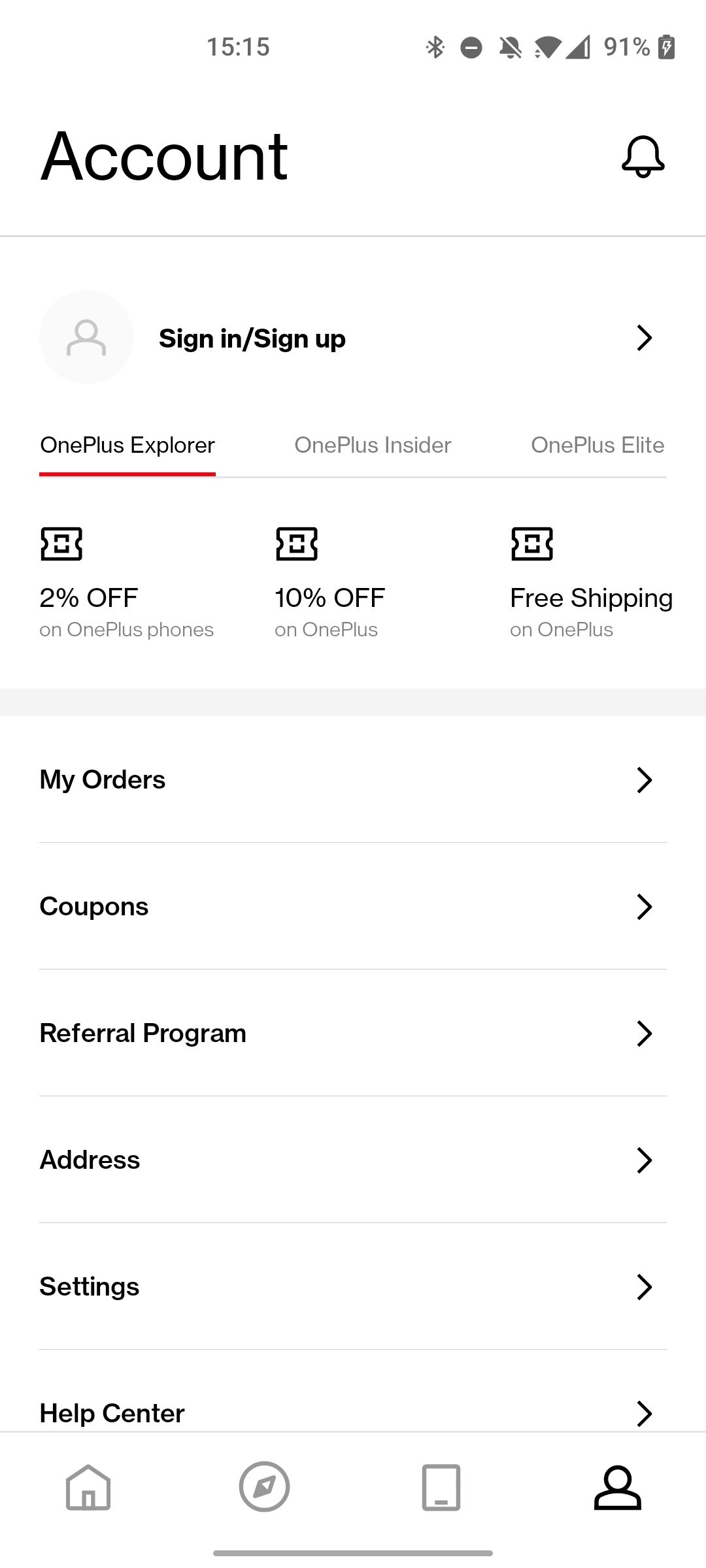
Task: Tap Sign in/Sign up
Action: click(x=252, y=338)
